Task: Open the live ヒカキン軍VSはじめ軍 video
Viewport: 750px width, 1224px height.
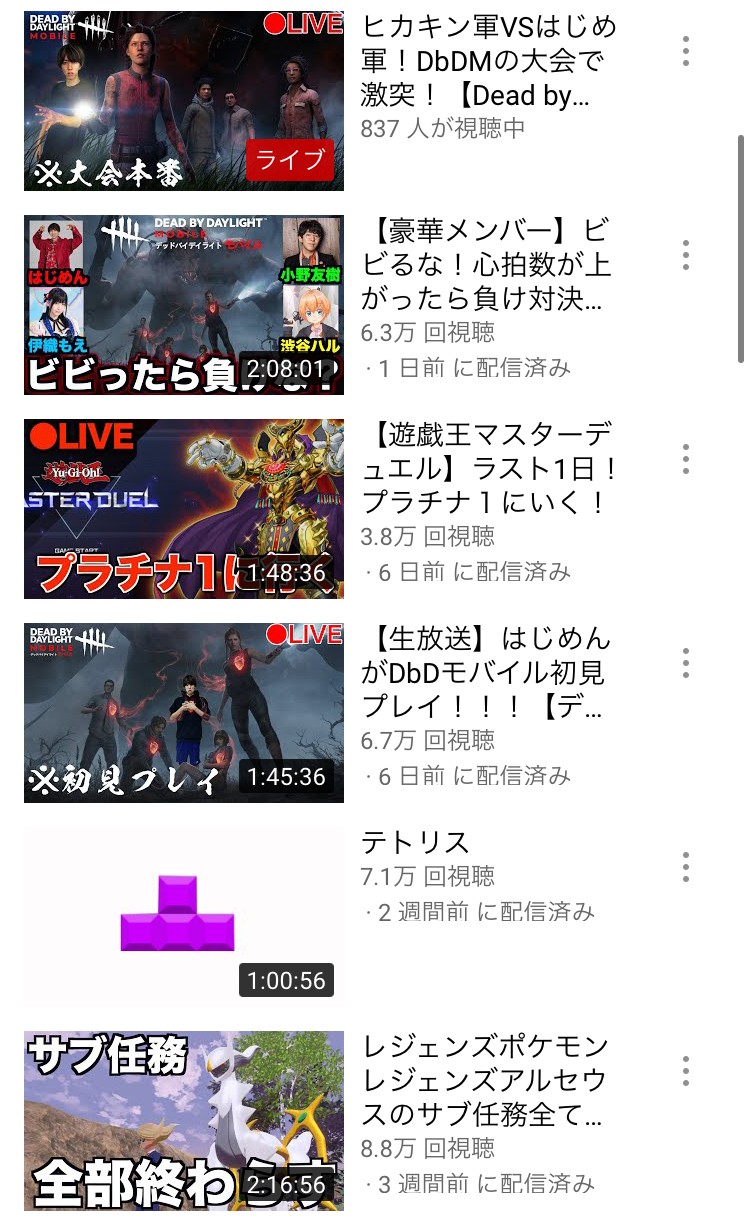Action: pyautogui.click(x=184, y=101)
